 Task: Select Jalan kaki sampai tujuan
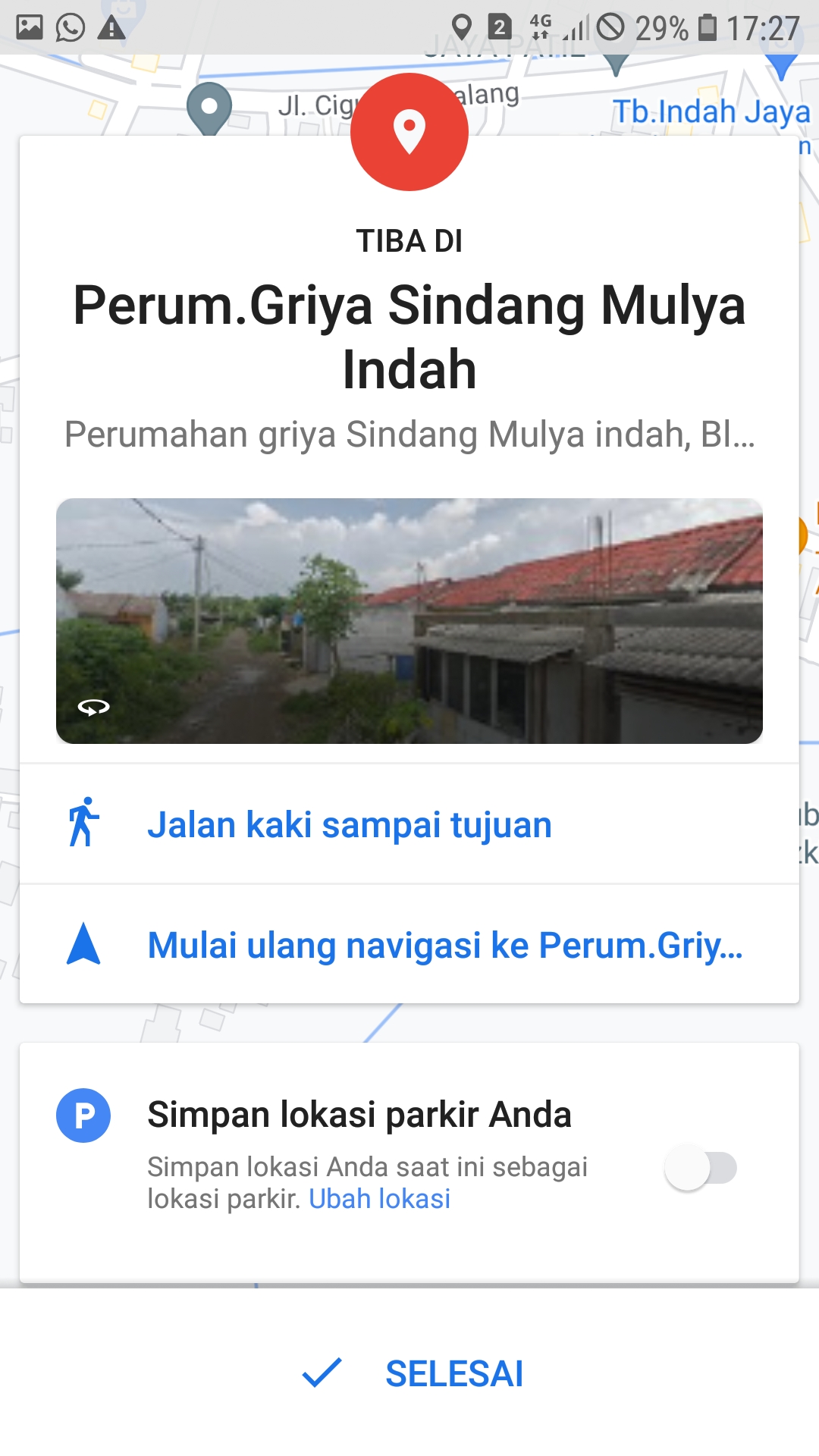[x=349, y=825]
